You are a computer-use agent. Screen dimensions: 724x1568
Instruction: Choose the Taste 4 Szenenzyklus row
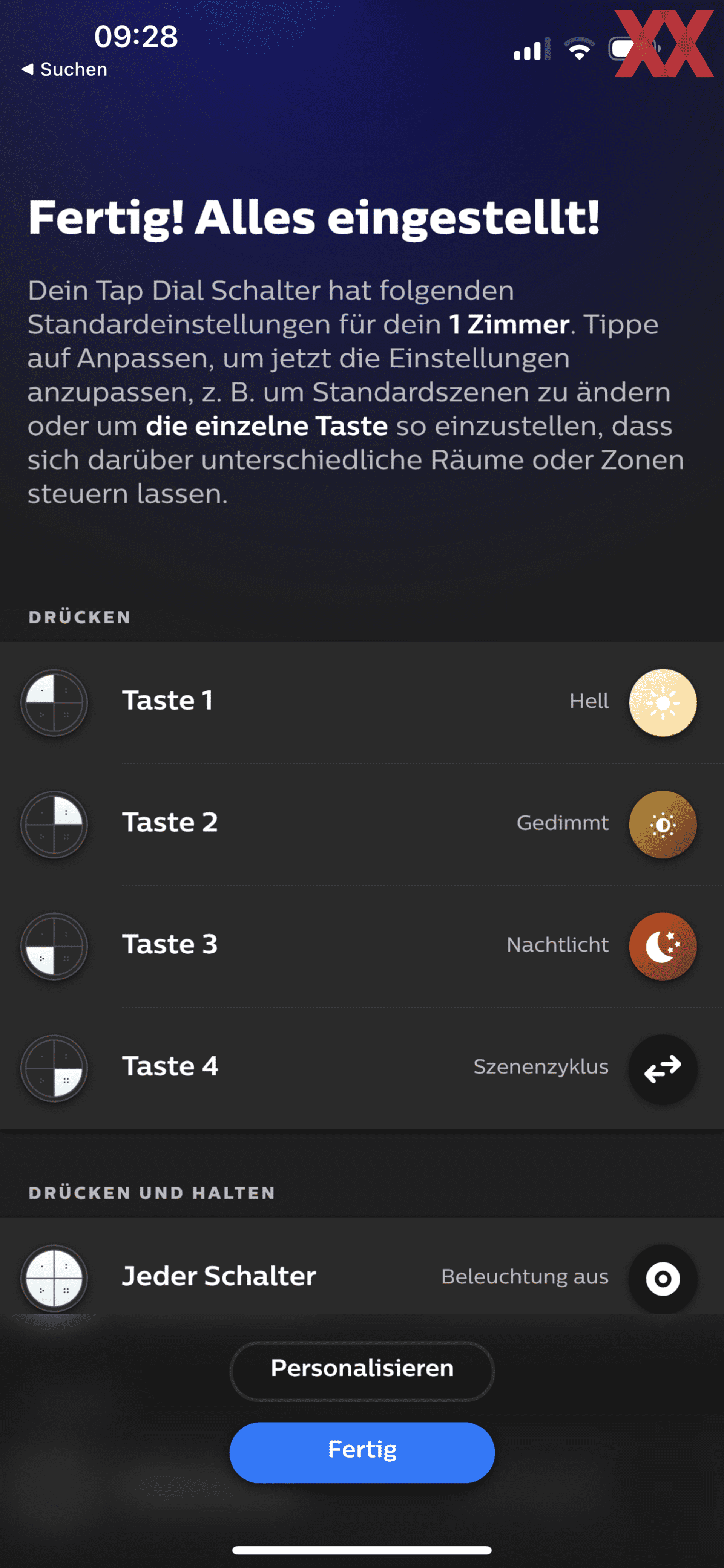(x=362, y=1068)
